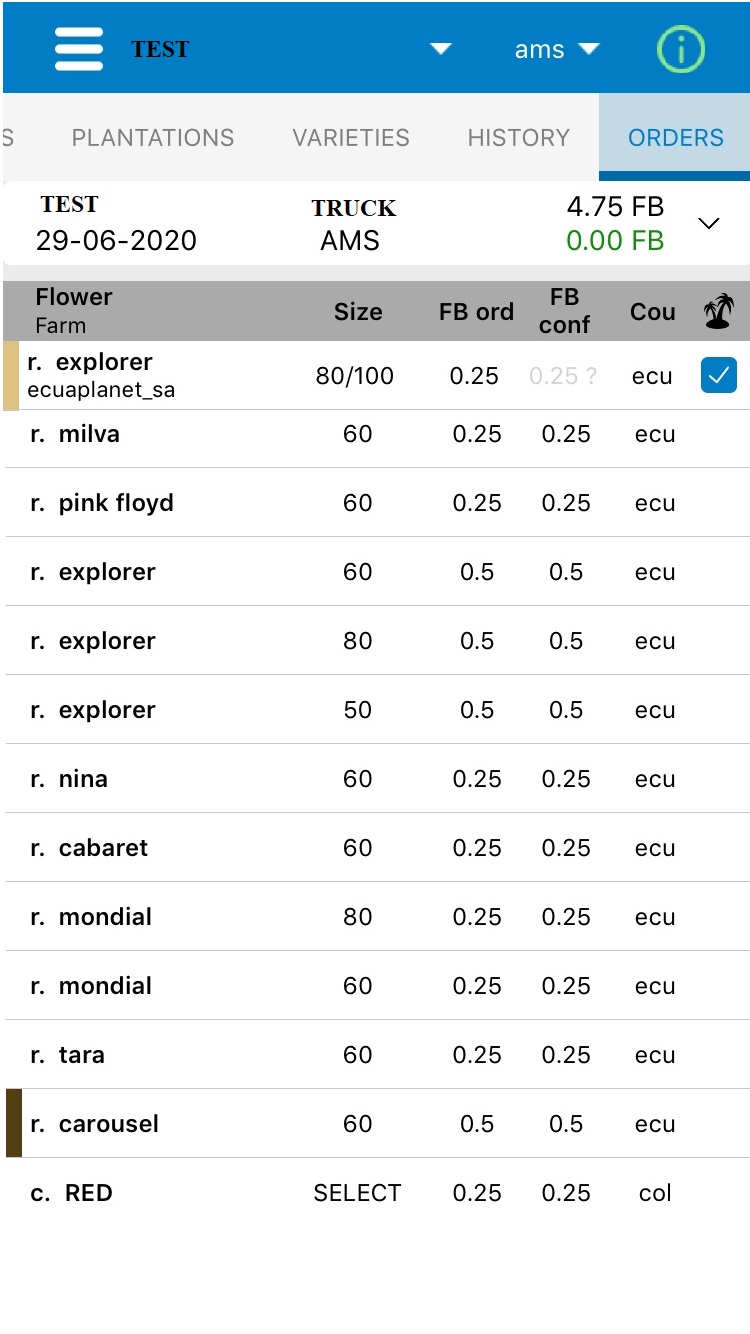The height and width of the screenshot is (1334, 750).
Task: Switch to the Plantations tab
Action: pyautogui.click(x=153, y=138)
